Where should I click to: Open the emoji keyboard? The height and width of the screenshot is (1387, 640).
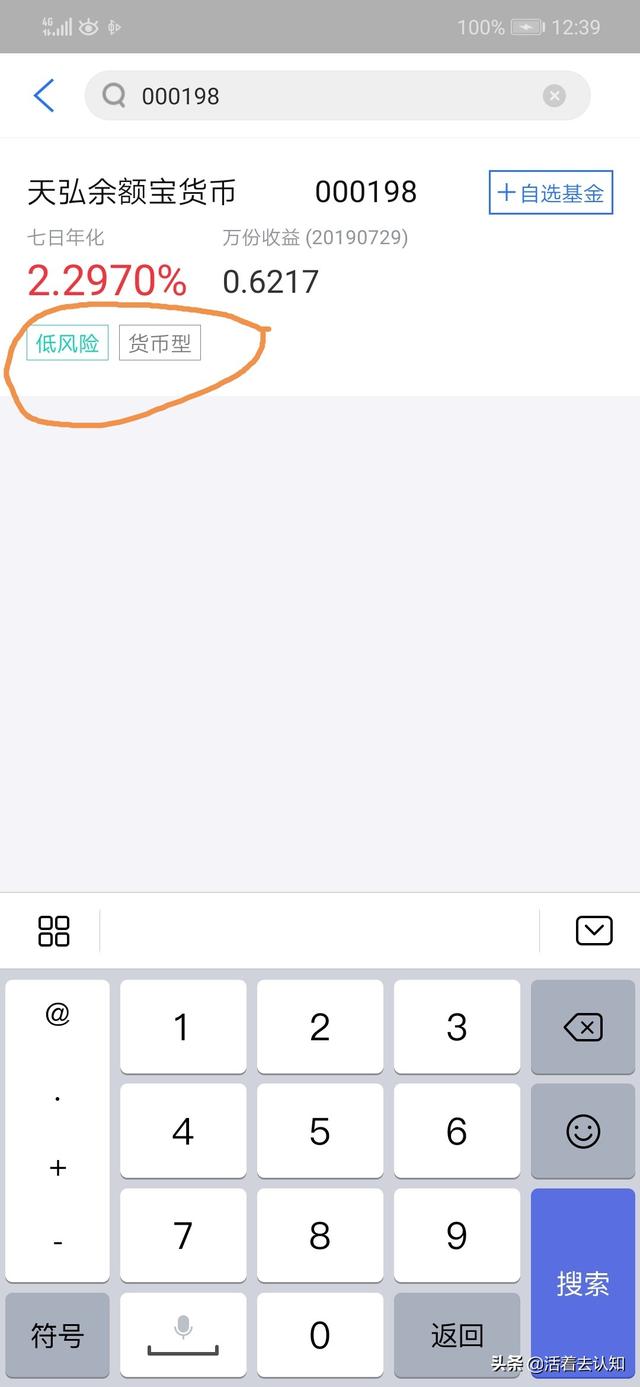(x=583, y=1131)
